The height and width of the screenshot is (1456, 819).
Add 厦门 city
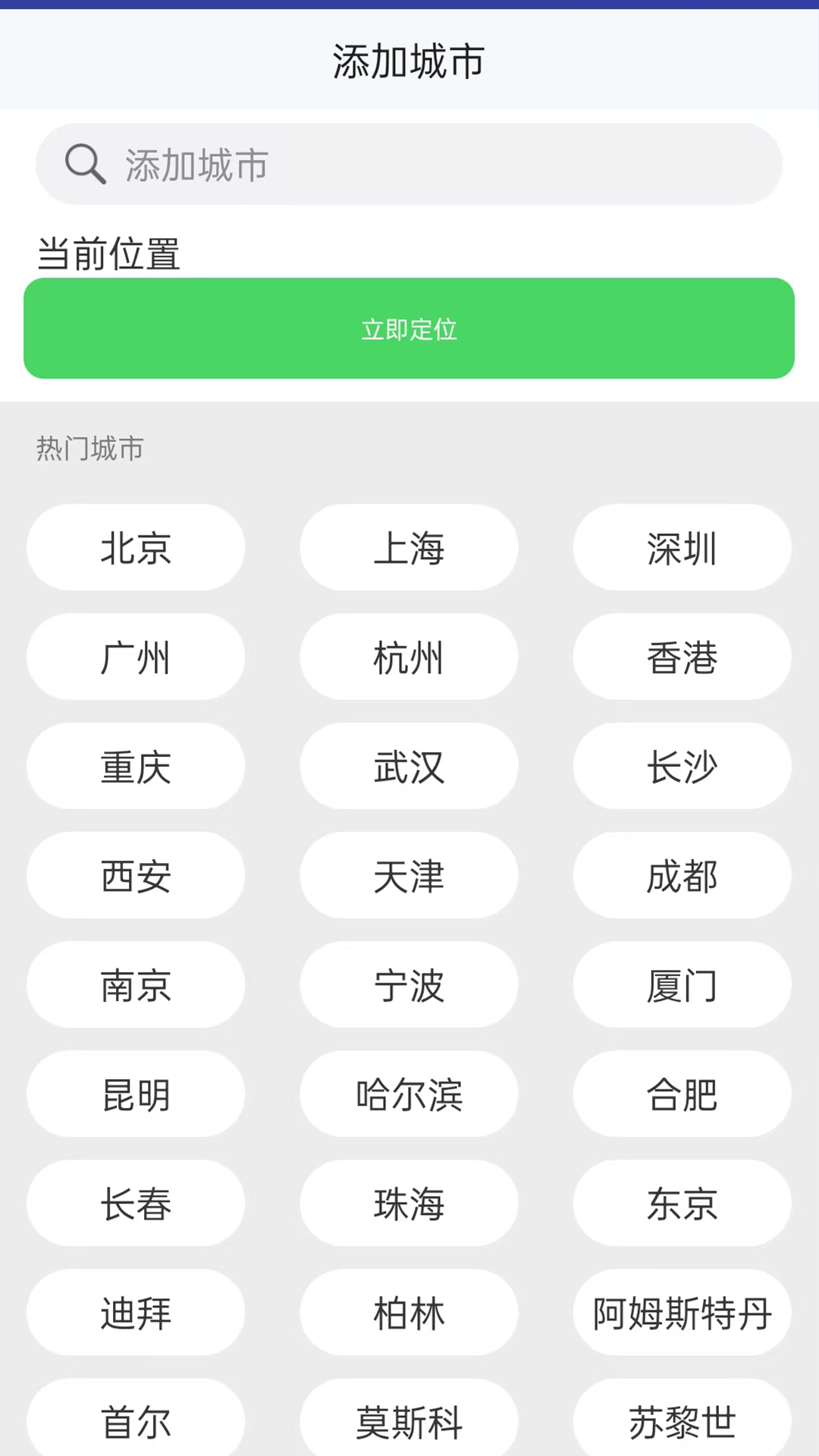click(x=682, y=985)
